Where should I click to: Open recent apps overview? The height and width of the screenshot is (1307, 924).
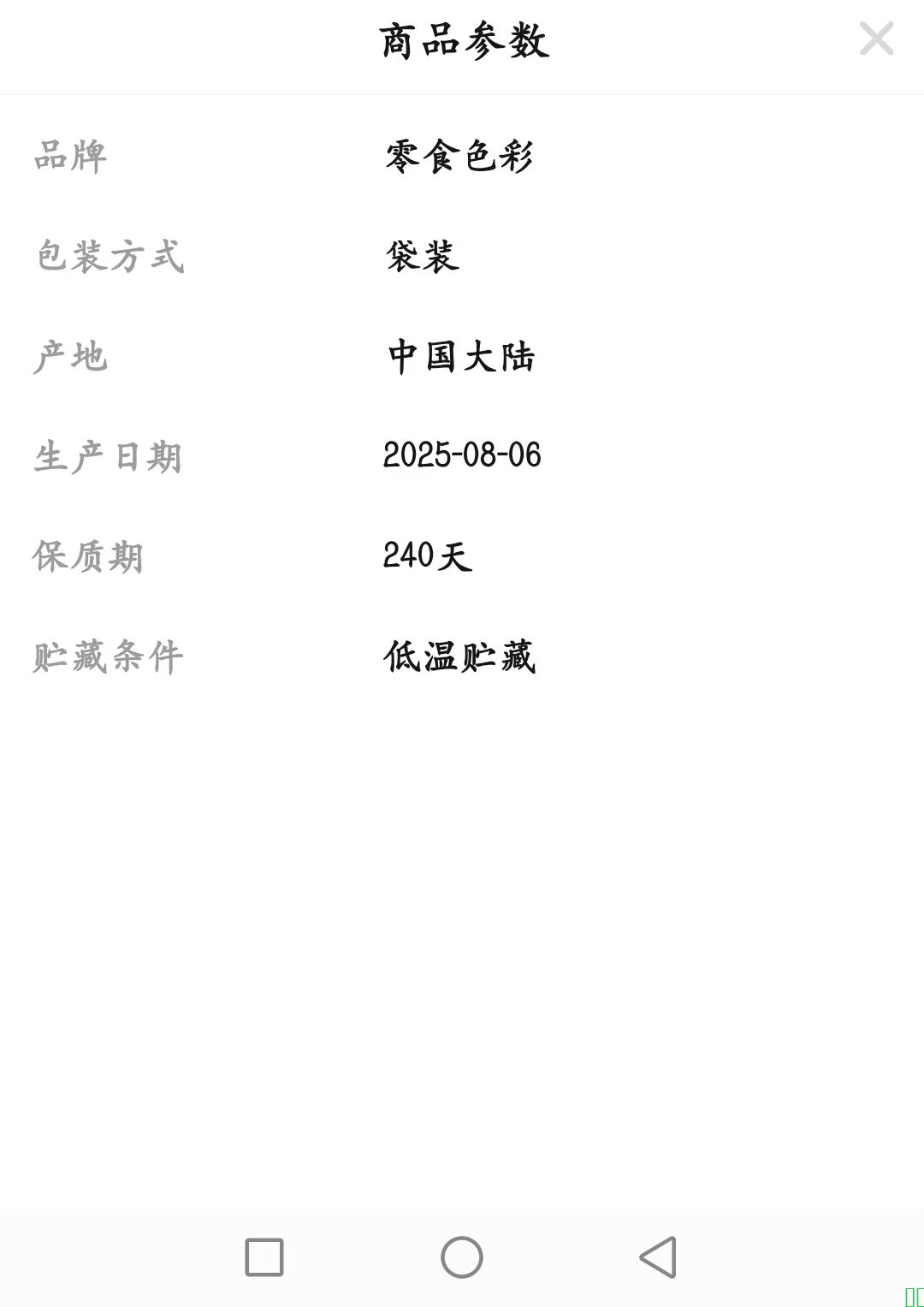click(264, 1257)
